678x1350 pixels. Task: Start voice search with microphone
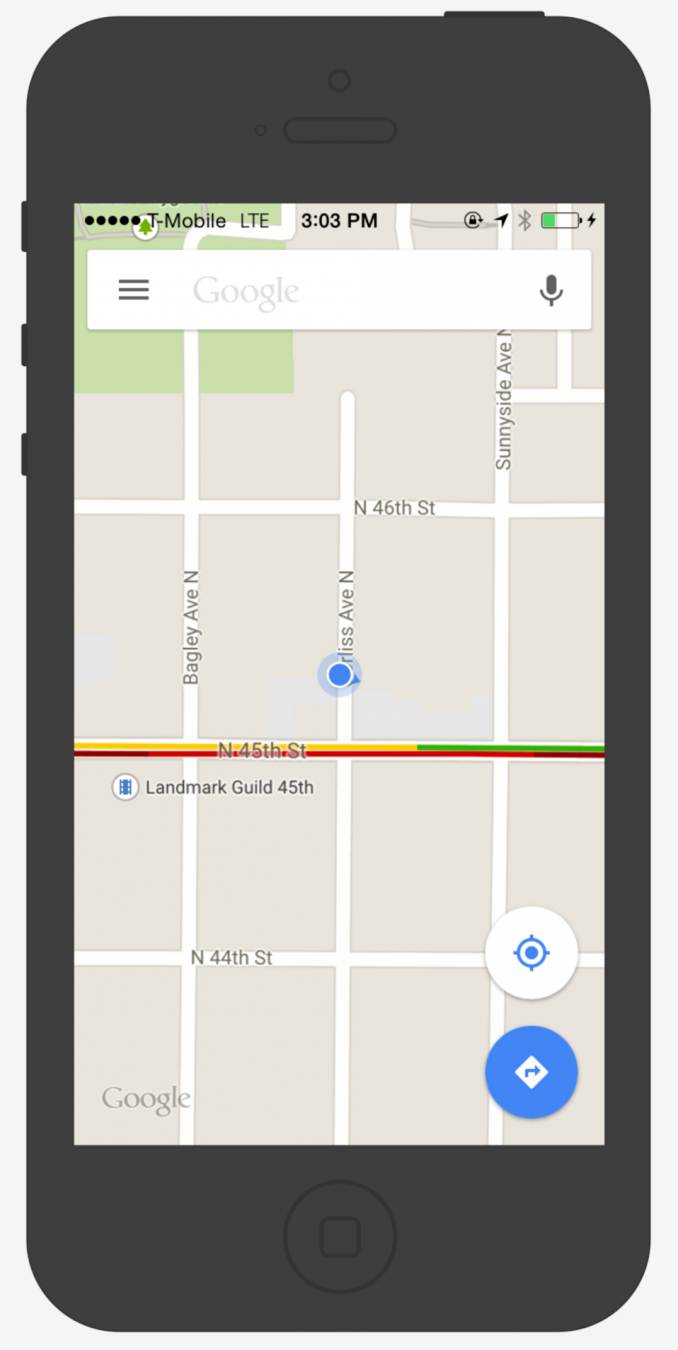coord(551,291)
